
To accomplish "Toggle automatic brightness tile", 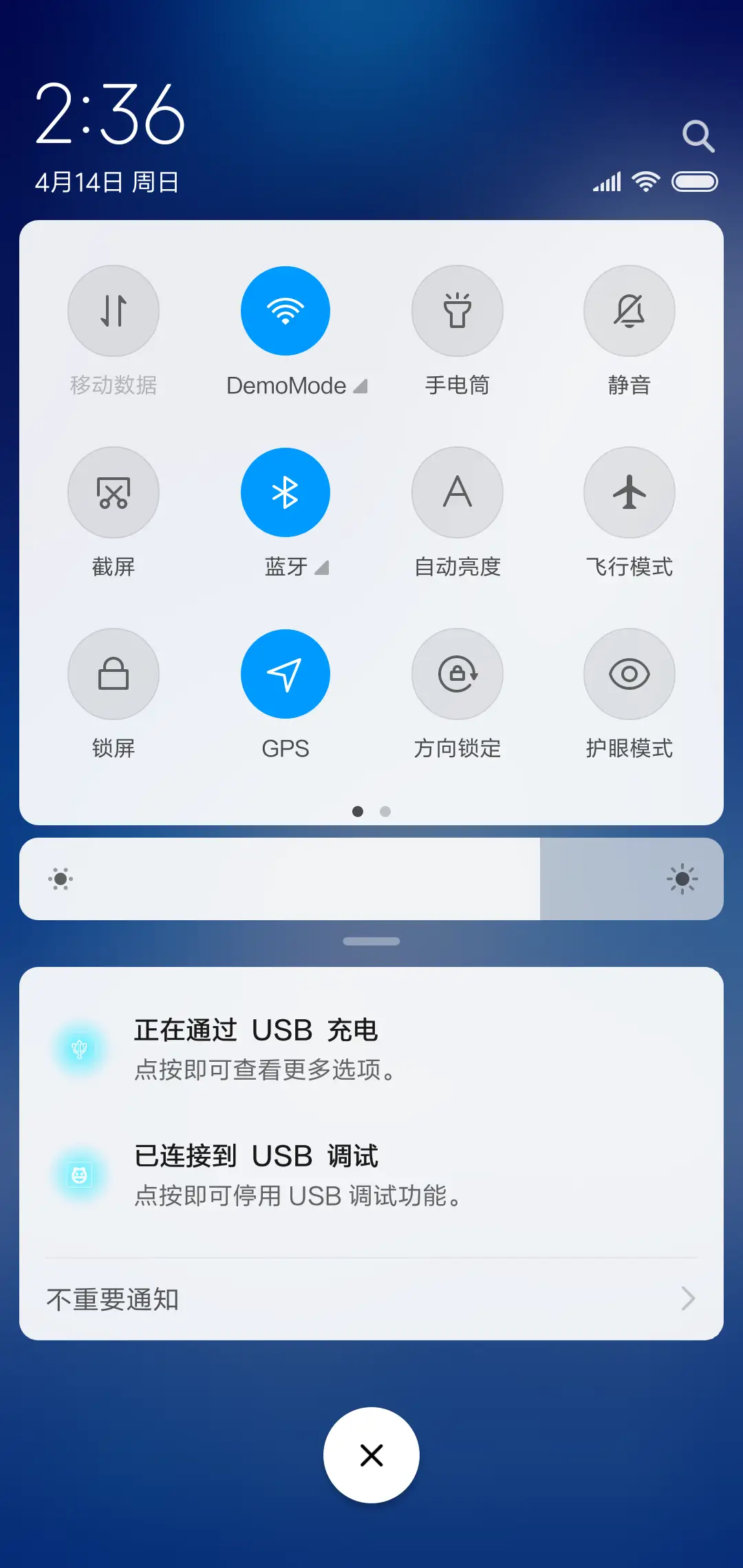I will (x=457, y=492).
